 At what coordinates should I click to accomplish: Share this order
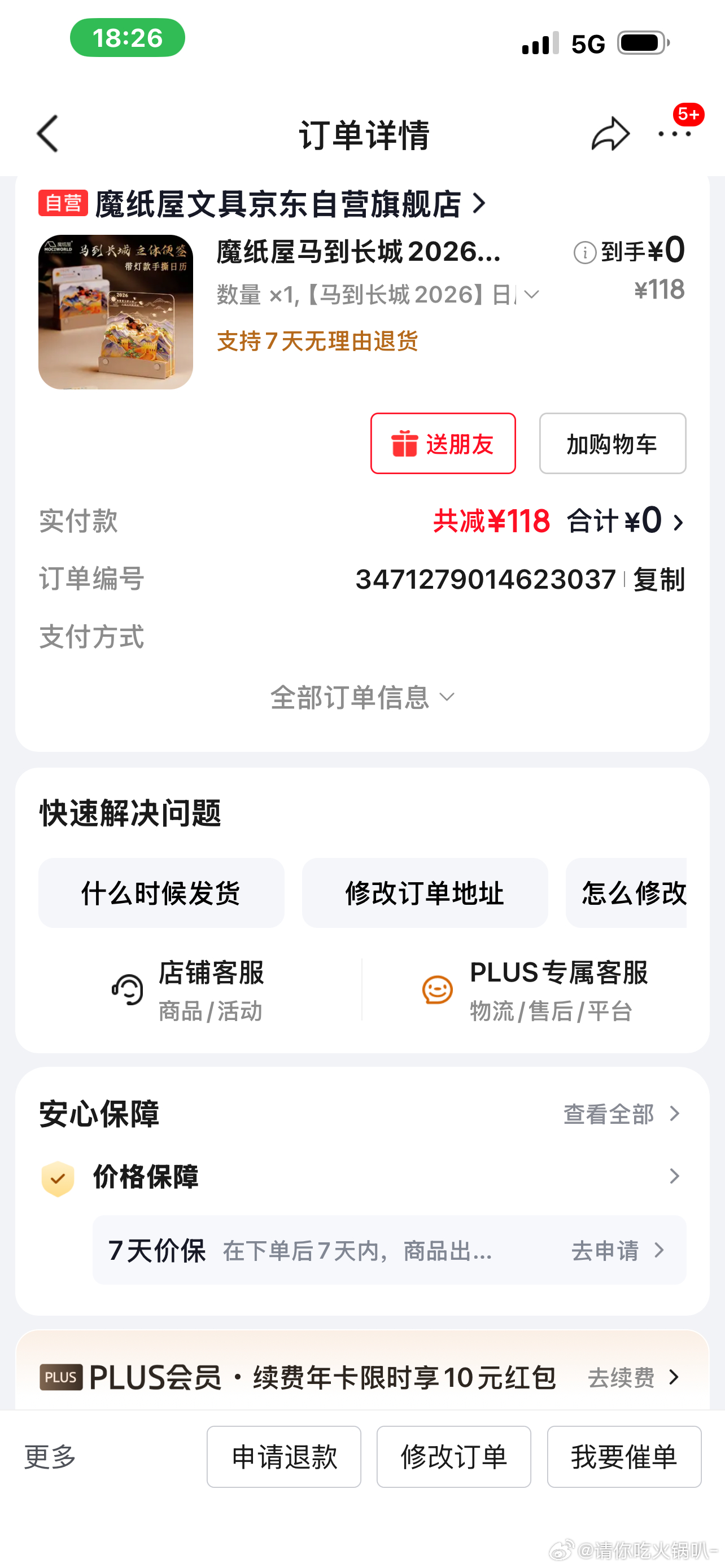click(610, 133)
